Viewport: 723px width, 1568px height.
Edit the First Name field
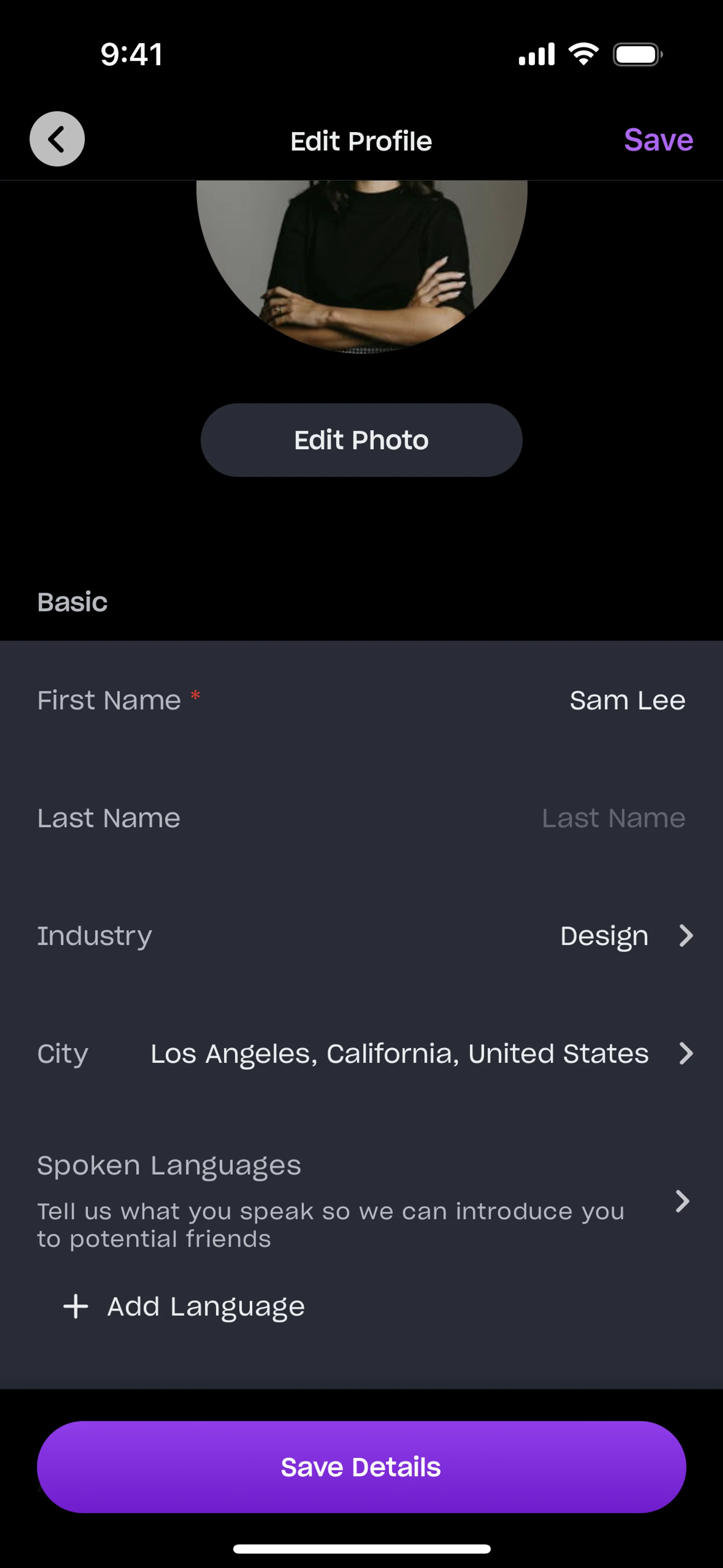[x=627, y=701]
